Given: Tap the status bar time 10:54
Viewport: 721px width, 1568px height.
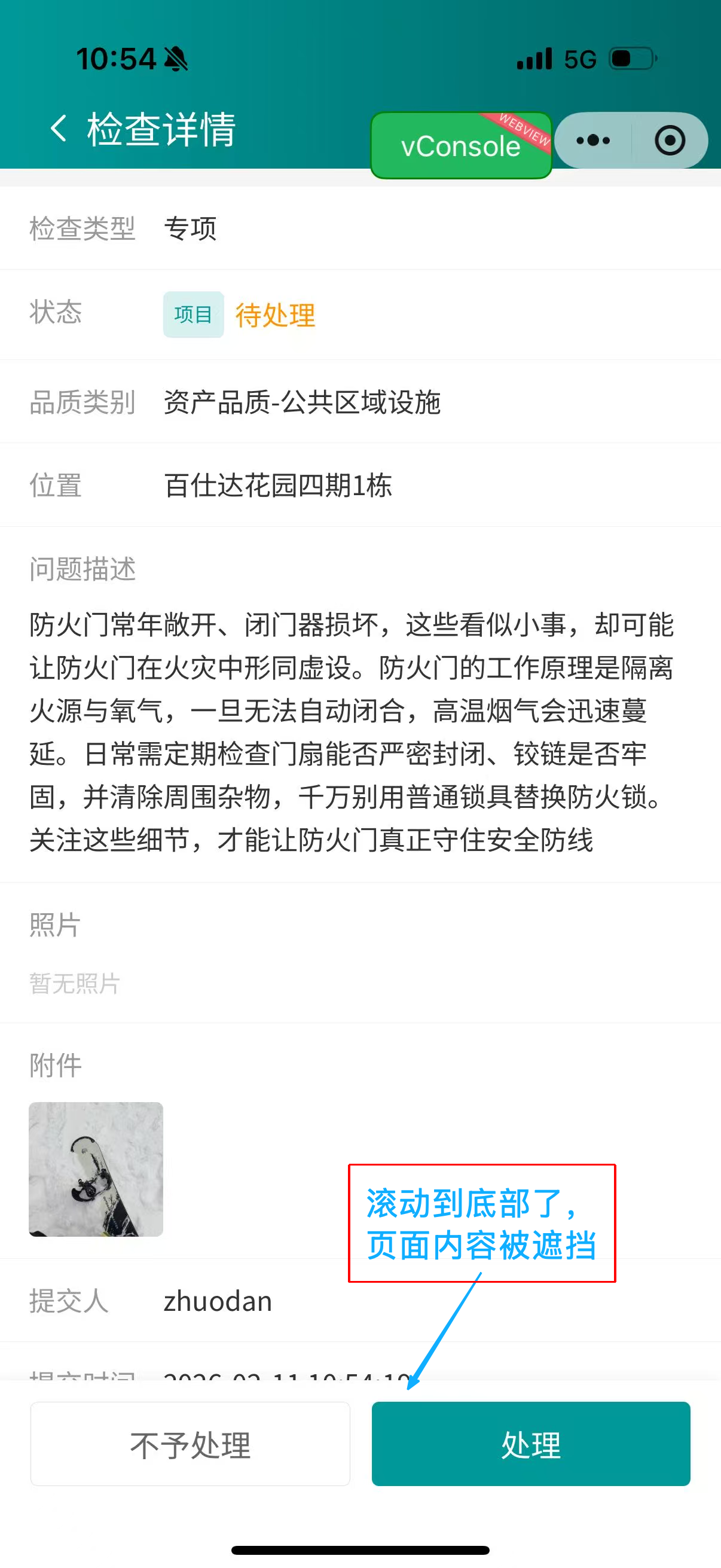Looking at the screenshot, I should (118, 57).
